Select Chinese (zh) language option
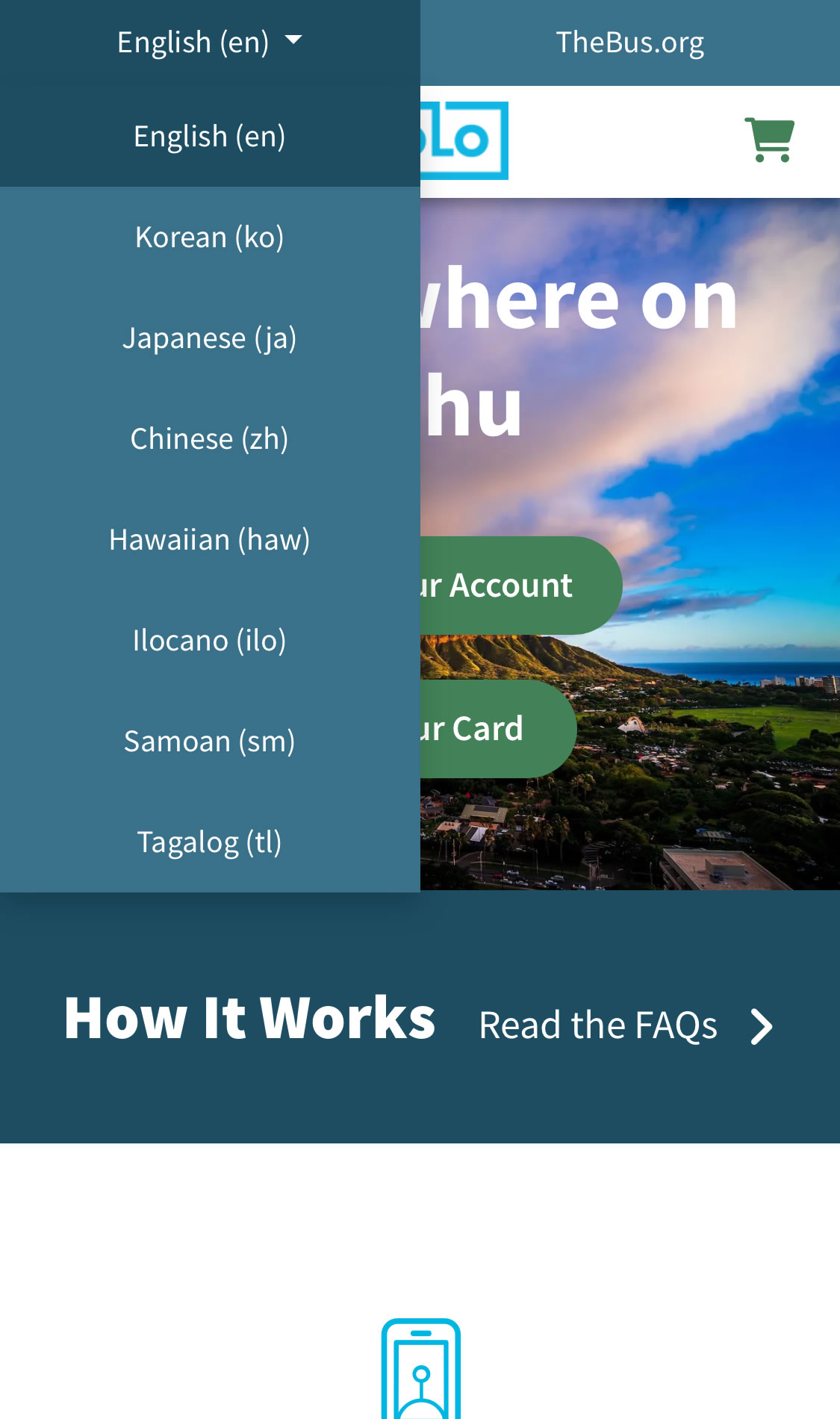Image resolution: width=840 pixels, height=1419 pixels. point(209,439)
